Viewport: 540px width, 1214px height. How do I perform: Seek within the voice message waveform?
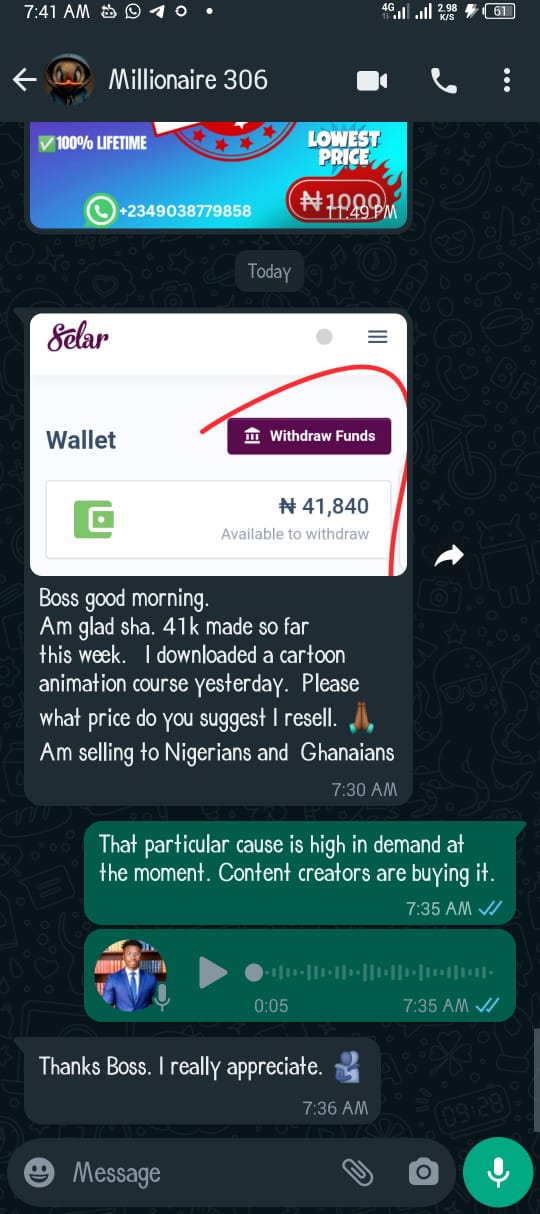pos(370,972)
